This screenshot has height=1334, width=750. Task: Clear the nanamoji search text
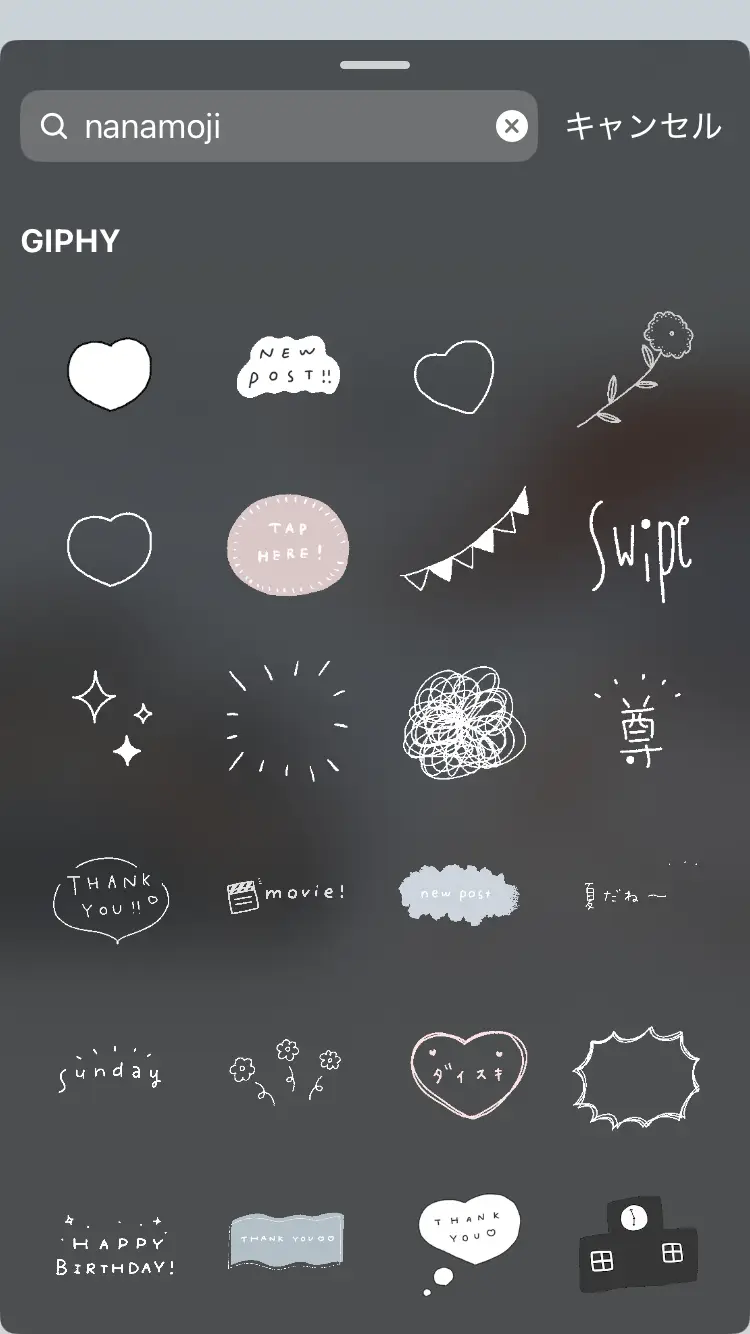coord(512,126)
